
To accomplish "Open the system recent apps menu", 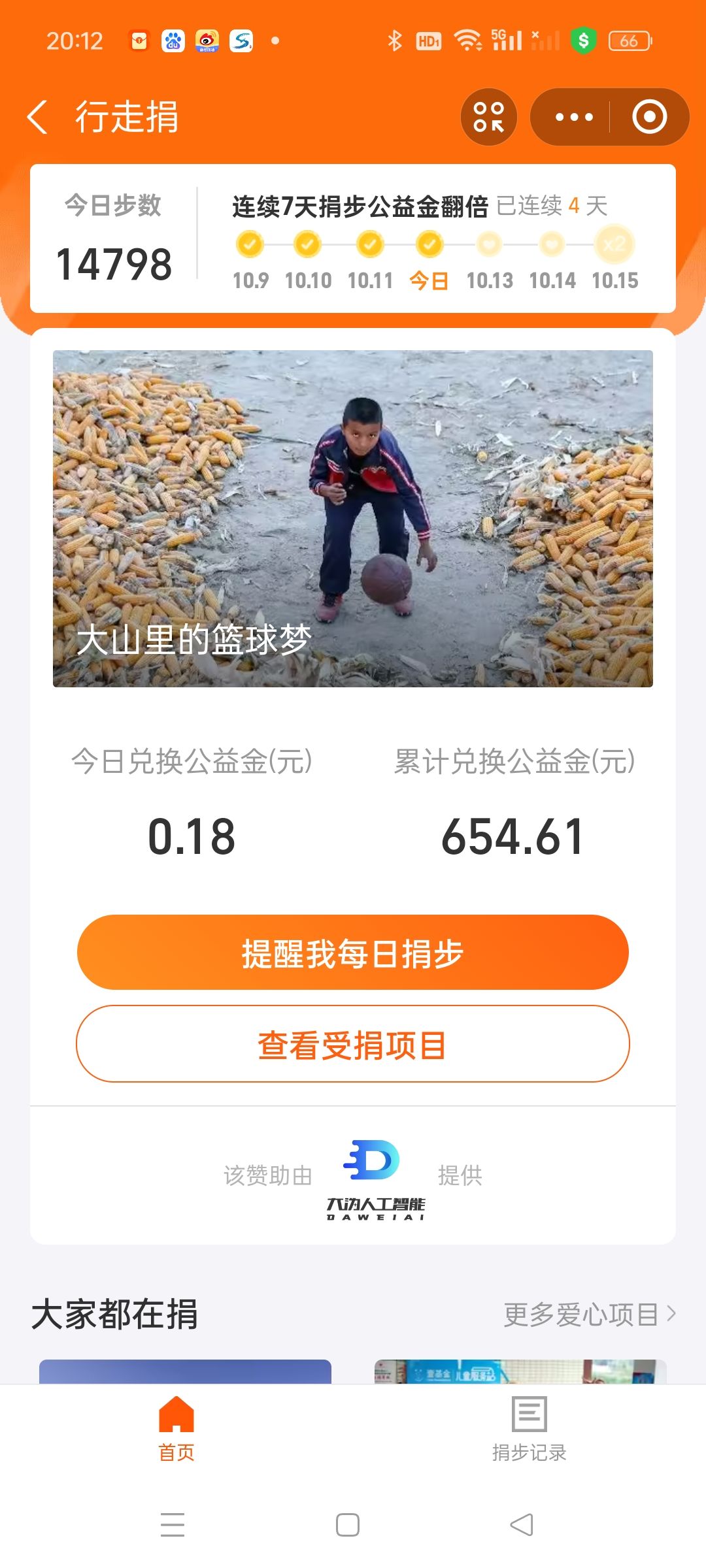I will 173,1525.
